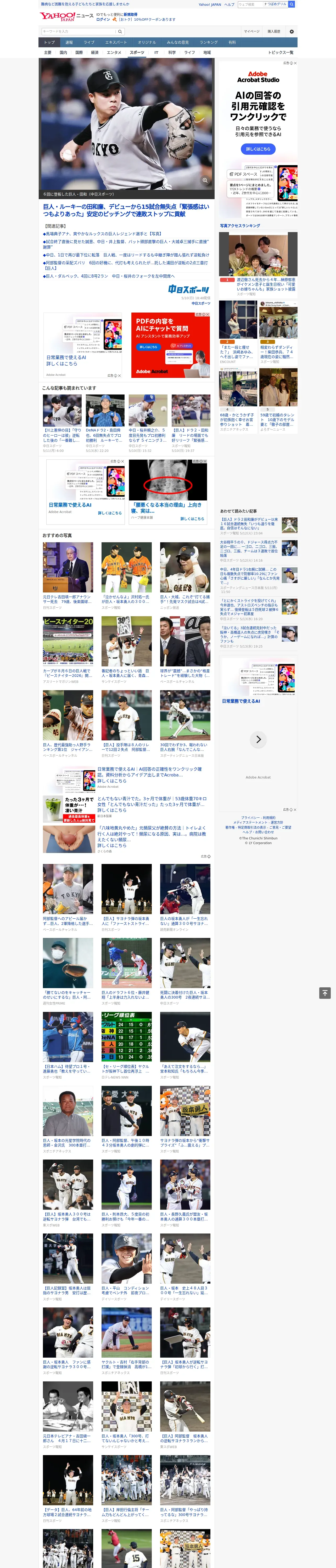Viewport: 336px width, 1568px height.
Task: Switch to the ランキング tab
Action: coord(209,43)
